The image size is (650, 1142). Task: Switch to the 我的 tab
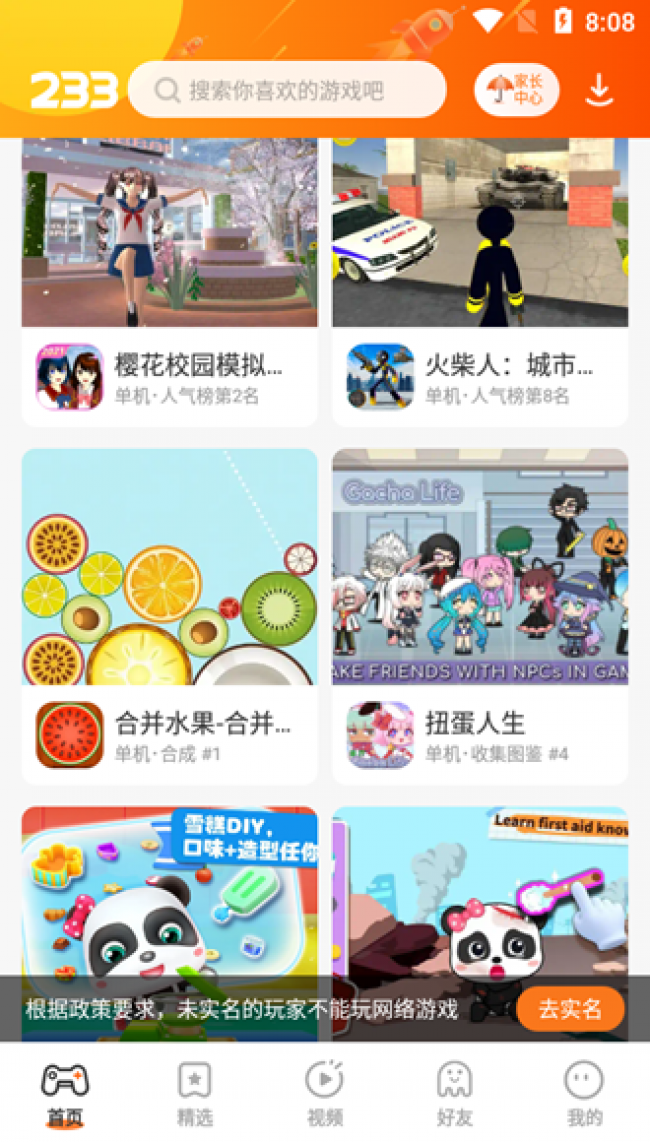click(x=584, y=1093)
